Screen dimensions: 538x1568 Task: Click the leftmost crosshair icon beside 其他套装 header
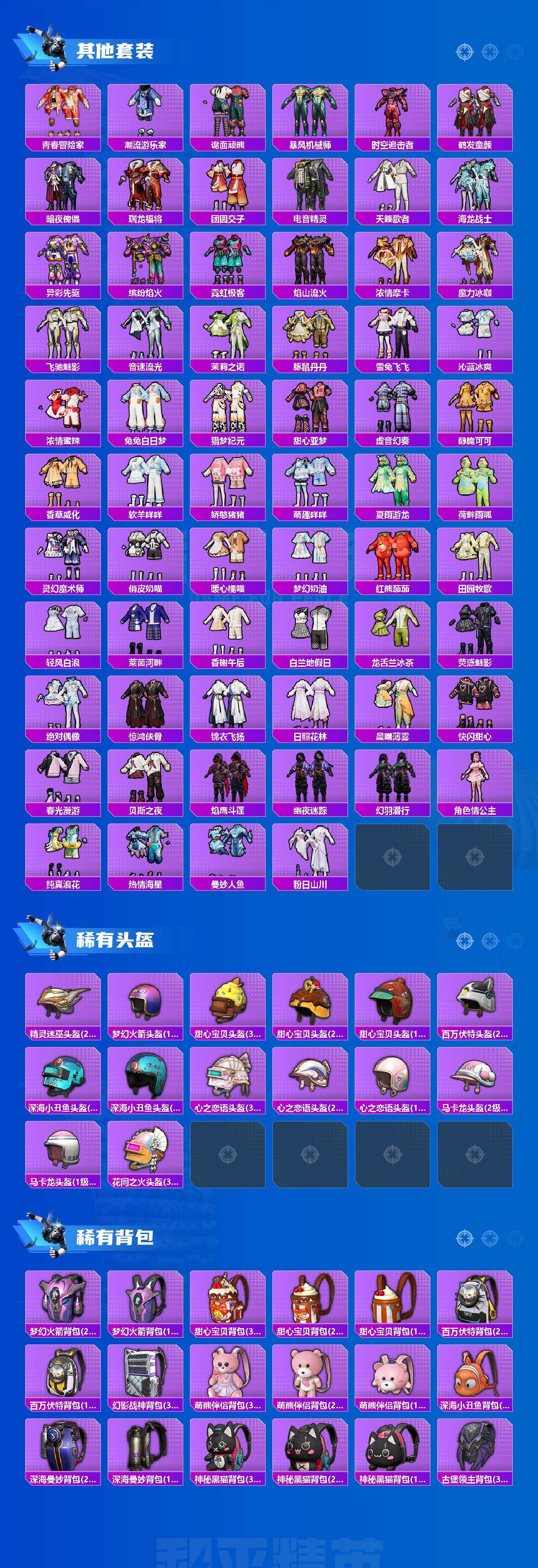click(x=466, y=52)
